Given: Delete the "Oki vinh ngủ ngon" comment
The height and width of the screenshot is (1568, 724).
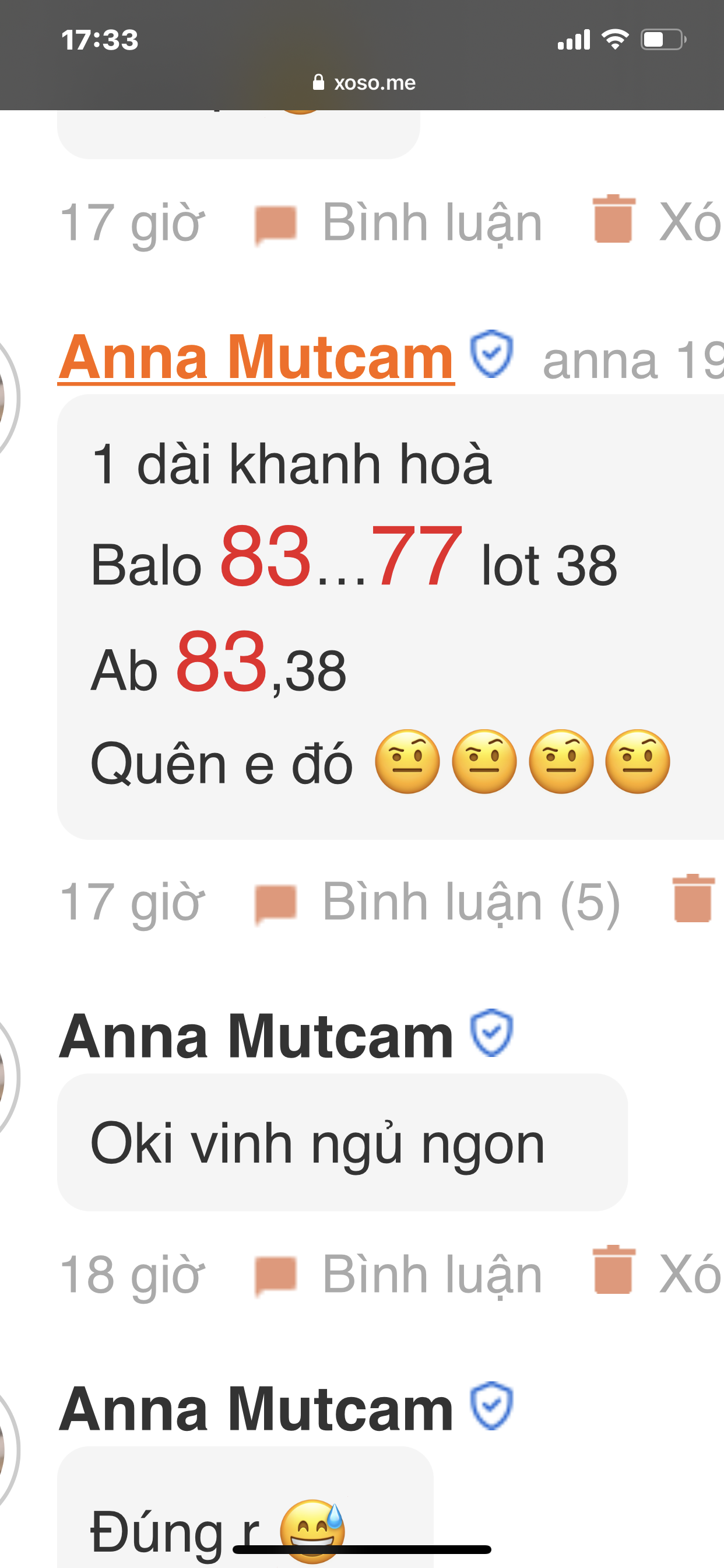Looking at the screenshot, I should click(656, 1272).
